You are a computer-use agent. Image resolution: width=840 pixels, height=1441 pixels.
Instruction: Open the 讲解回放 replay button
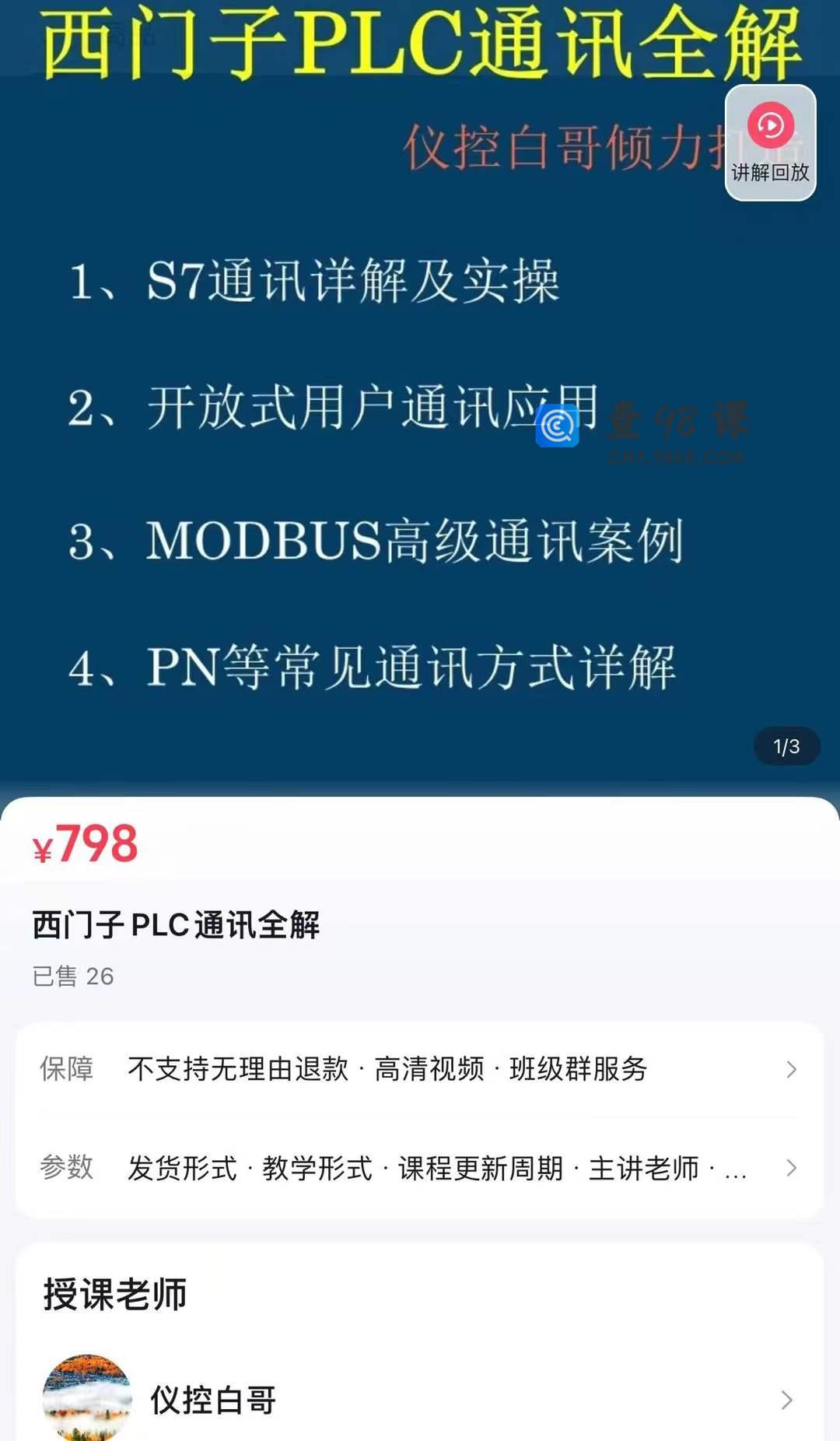point(770,143)
